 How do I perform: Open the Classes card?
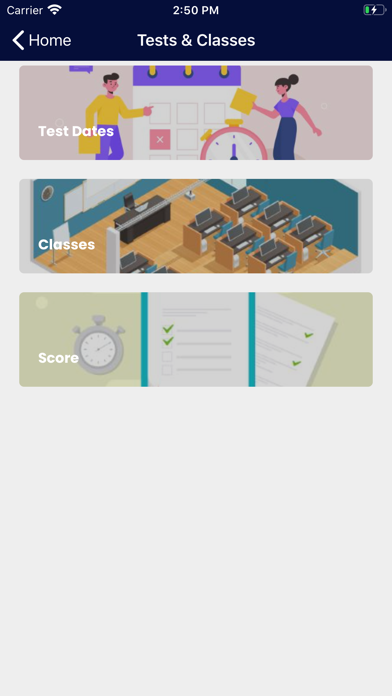click(x=196, y=226)
